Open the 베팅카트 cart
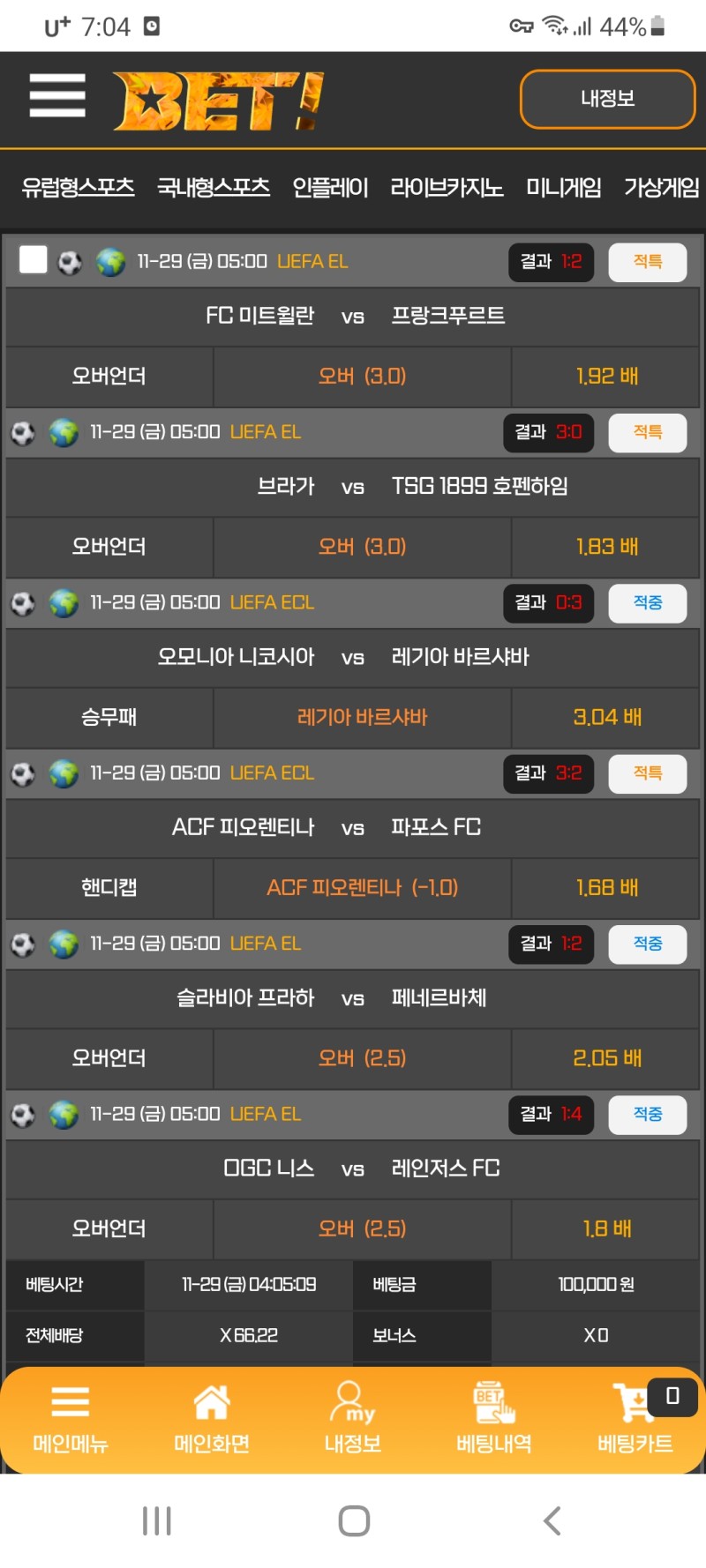This screenshot has width=706, height=1568. click(635, 1418)
